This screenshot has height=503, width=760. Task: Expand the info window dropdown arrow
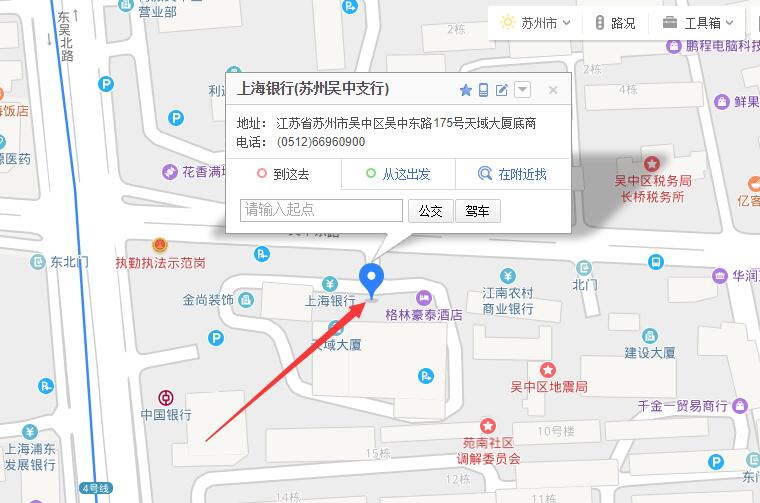[523, 90]
